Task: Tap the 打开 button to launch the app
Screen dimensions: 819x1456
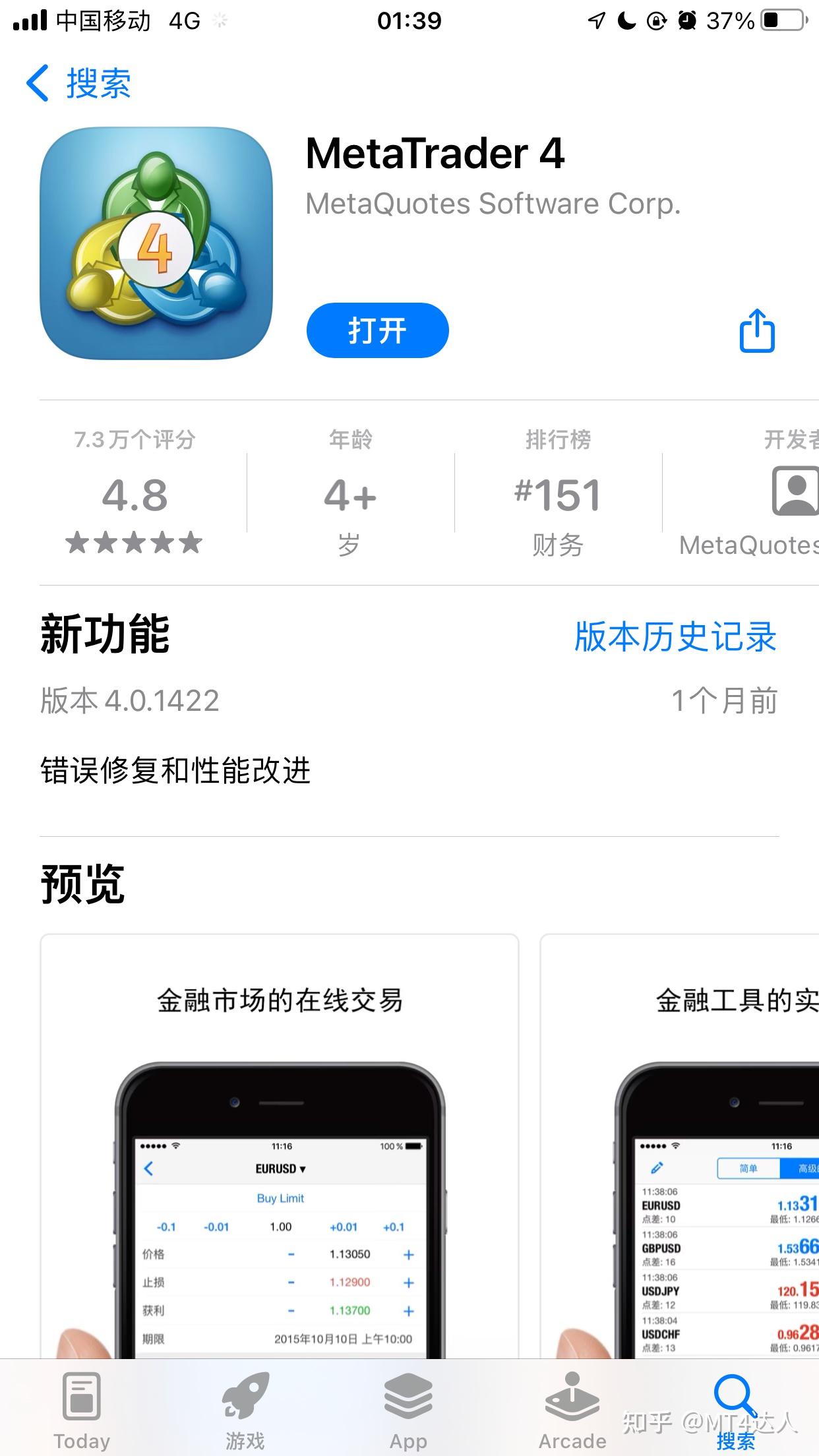Action: pos(377,331)
